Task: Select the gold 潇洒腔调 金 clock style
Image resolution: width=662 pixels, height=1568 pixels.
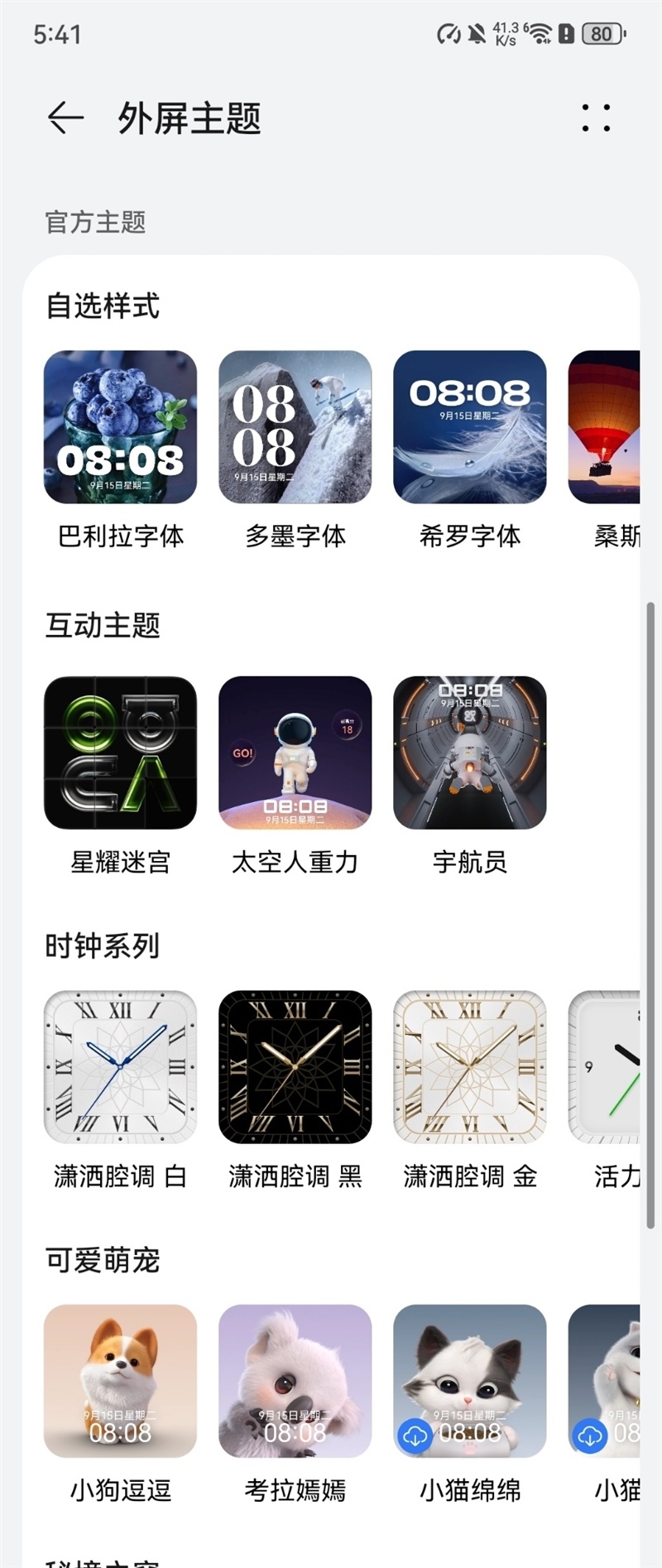Action: pos(471,1069)
